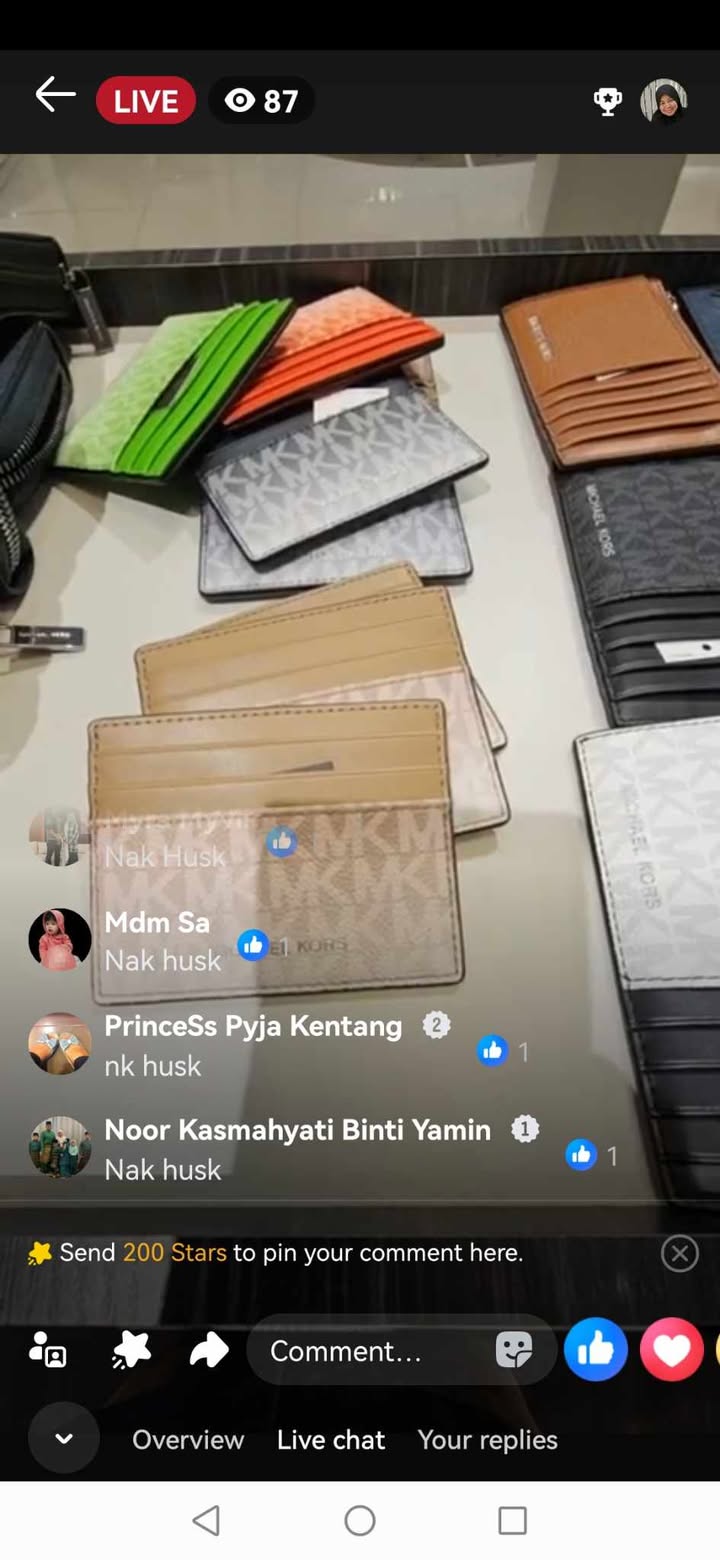This screenshot has width=720, height=1560.
Task: Like Mdm Sa's comment
Action: tap(253, 945)
